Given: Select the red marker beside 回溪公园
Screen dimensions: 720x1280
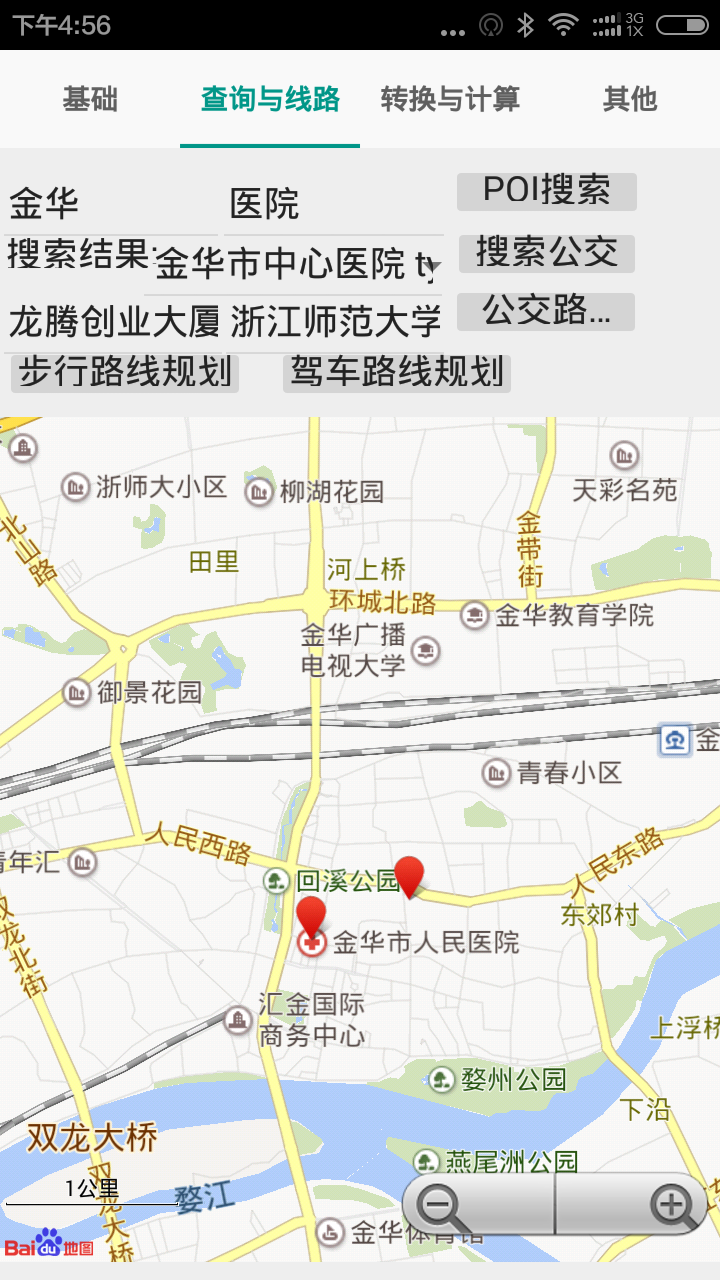Looking at the screenshot, I should click(x=408, y=877).
